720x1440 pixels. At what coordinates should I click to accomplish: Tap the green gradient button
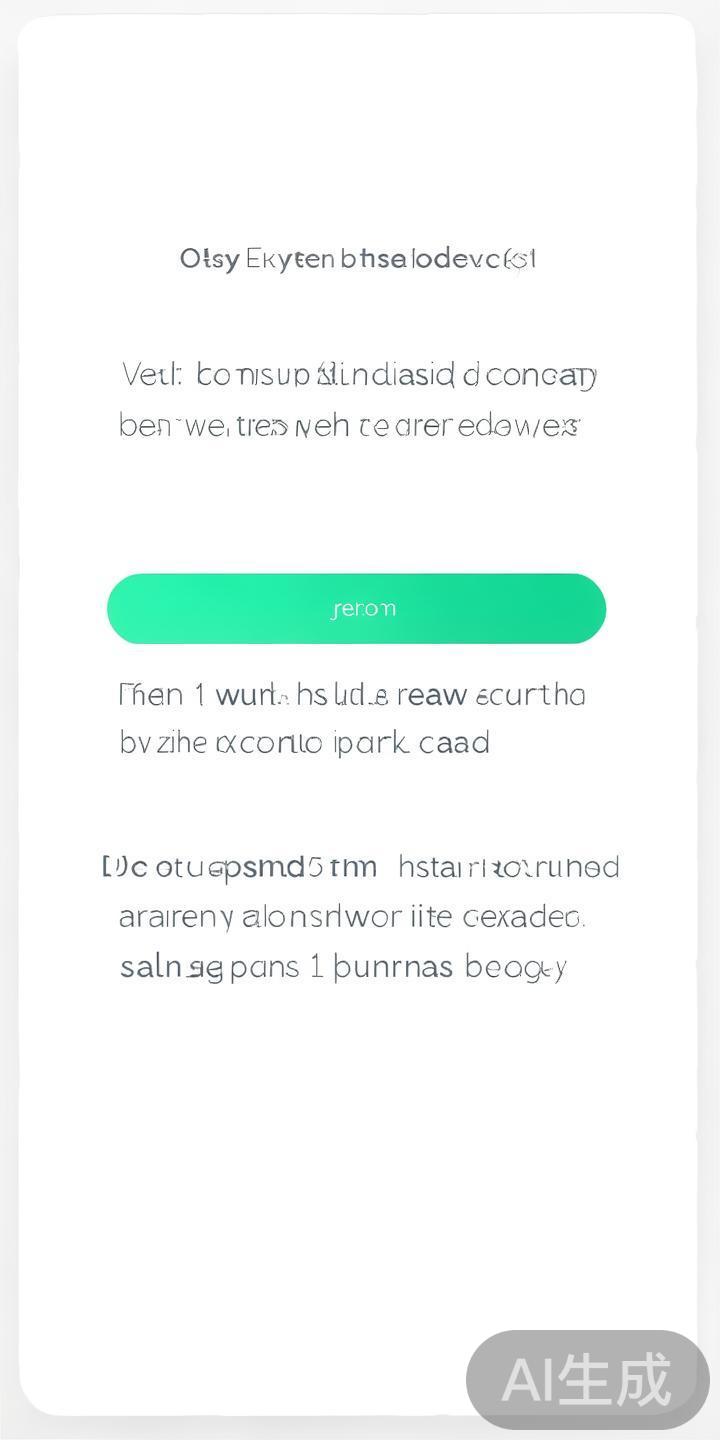pyautogui.click(x=356, y=608)
